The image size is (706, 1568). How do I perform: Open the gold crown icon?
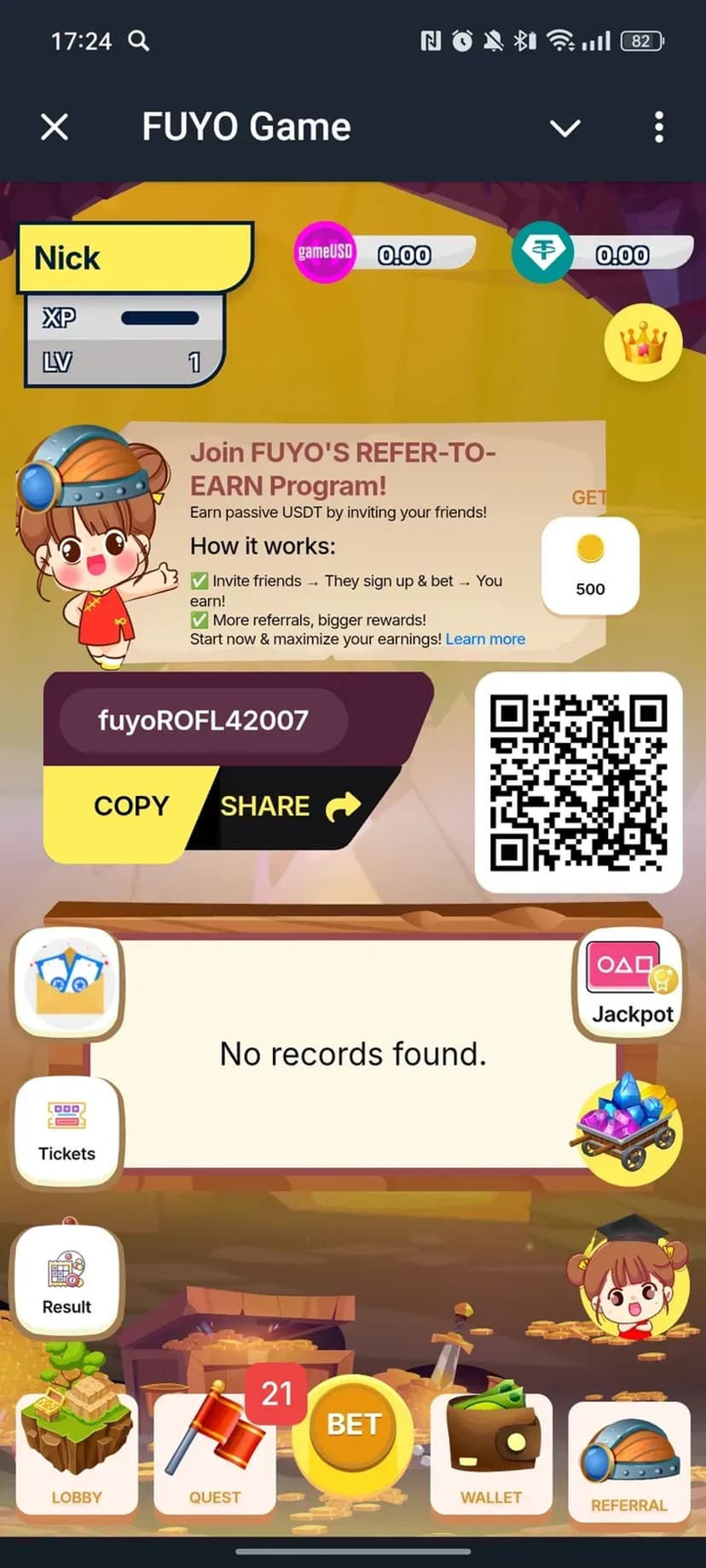[x=643, y=342]
